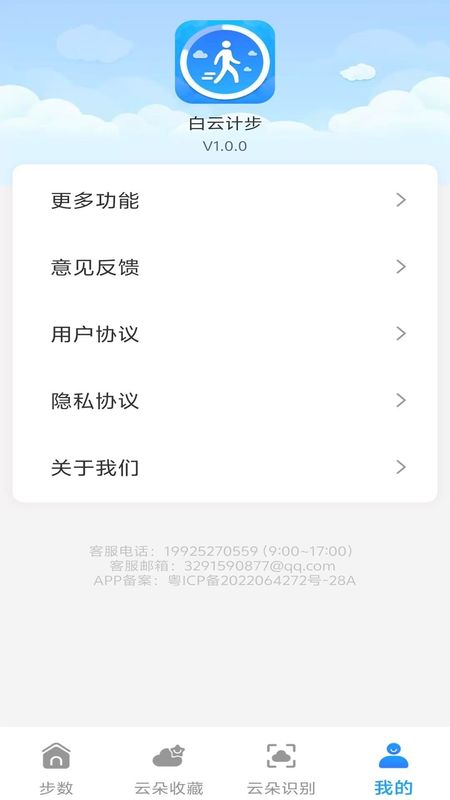Viewport: 450px width, 800px height.
Task: Open 关于我们 about page
Action: point(225,467)
